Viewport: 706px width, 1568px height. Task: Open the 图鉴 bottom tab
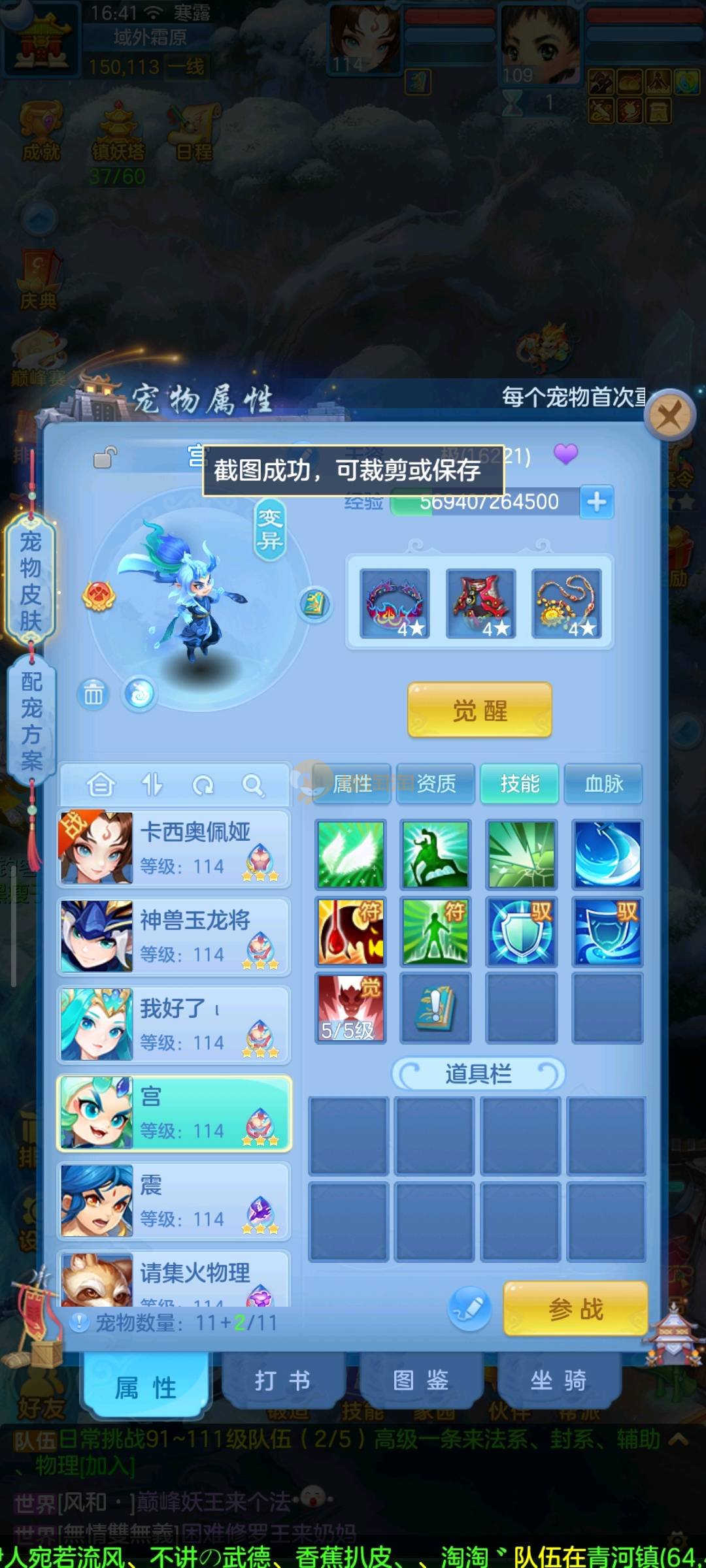click(x=420, y=1380)
